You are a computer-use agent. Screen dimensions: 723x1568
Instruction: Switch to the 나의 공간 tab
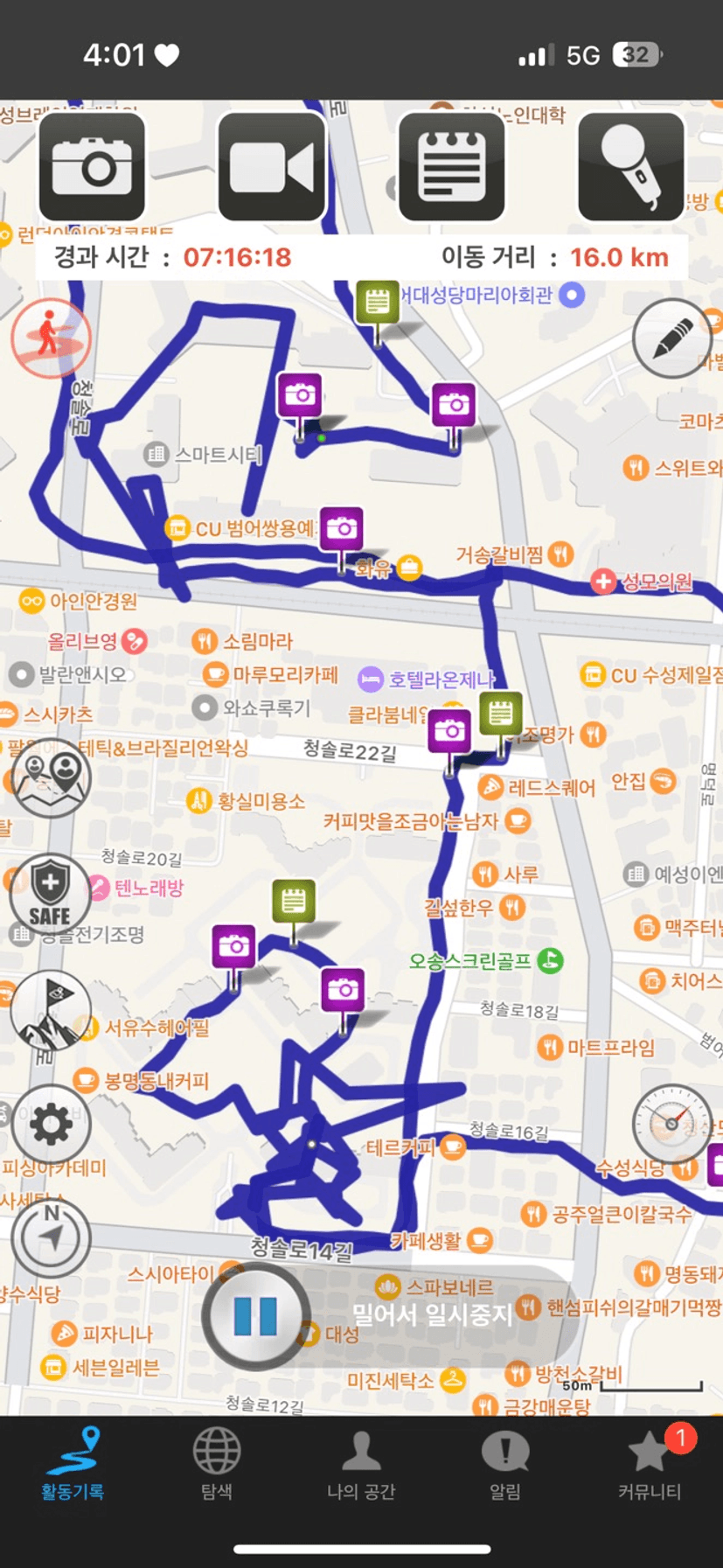[361, 1463]
